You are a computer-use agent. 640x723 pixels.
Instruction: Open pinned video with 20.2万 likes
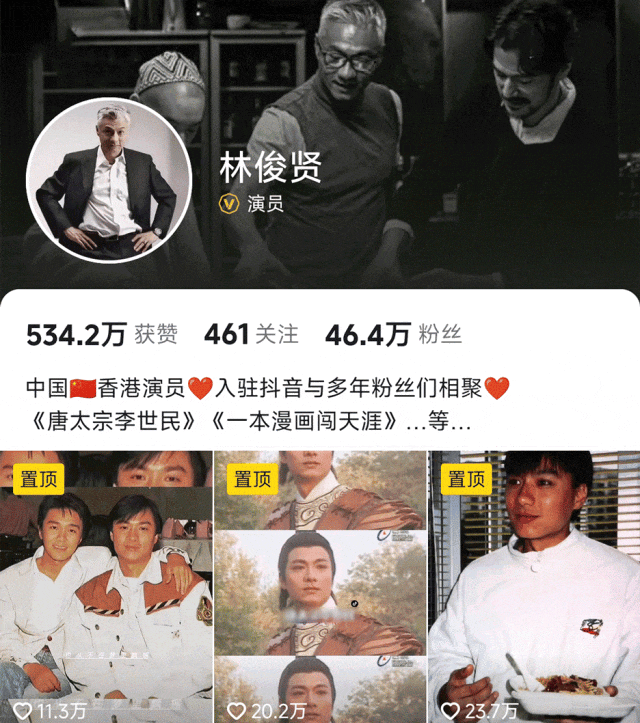(x=320, y=586)
